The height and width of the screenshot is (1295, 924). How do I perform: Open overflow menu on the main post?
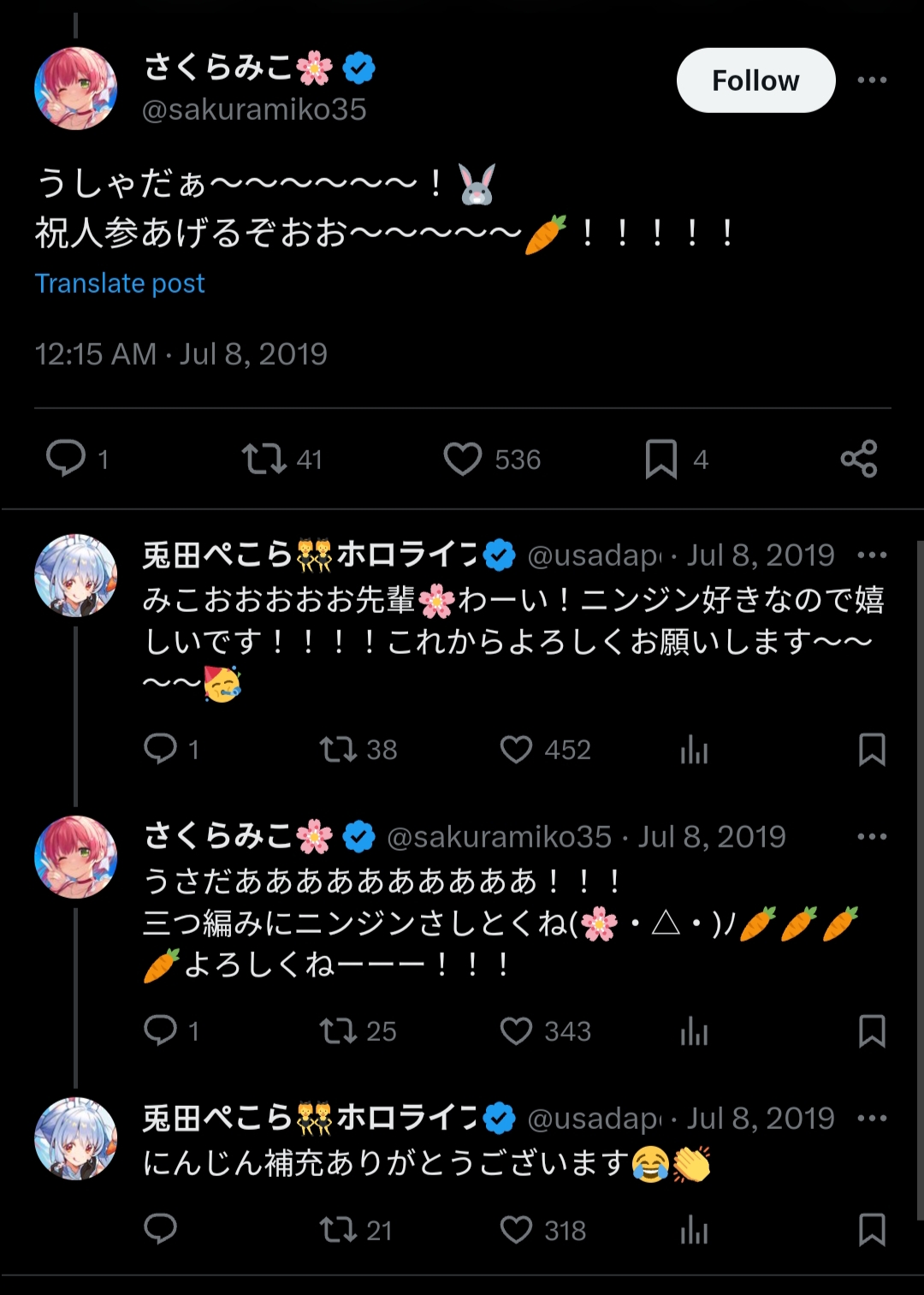pyautogui.click(x=872, y=80)
